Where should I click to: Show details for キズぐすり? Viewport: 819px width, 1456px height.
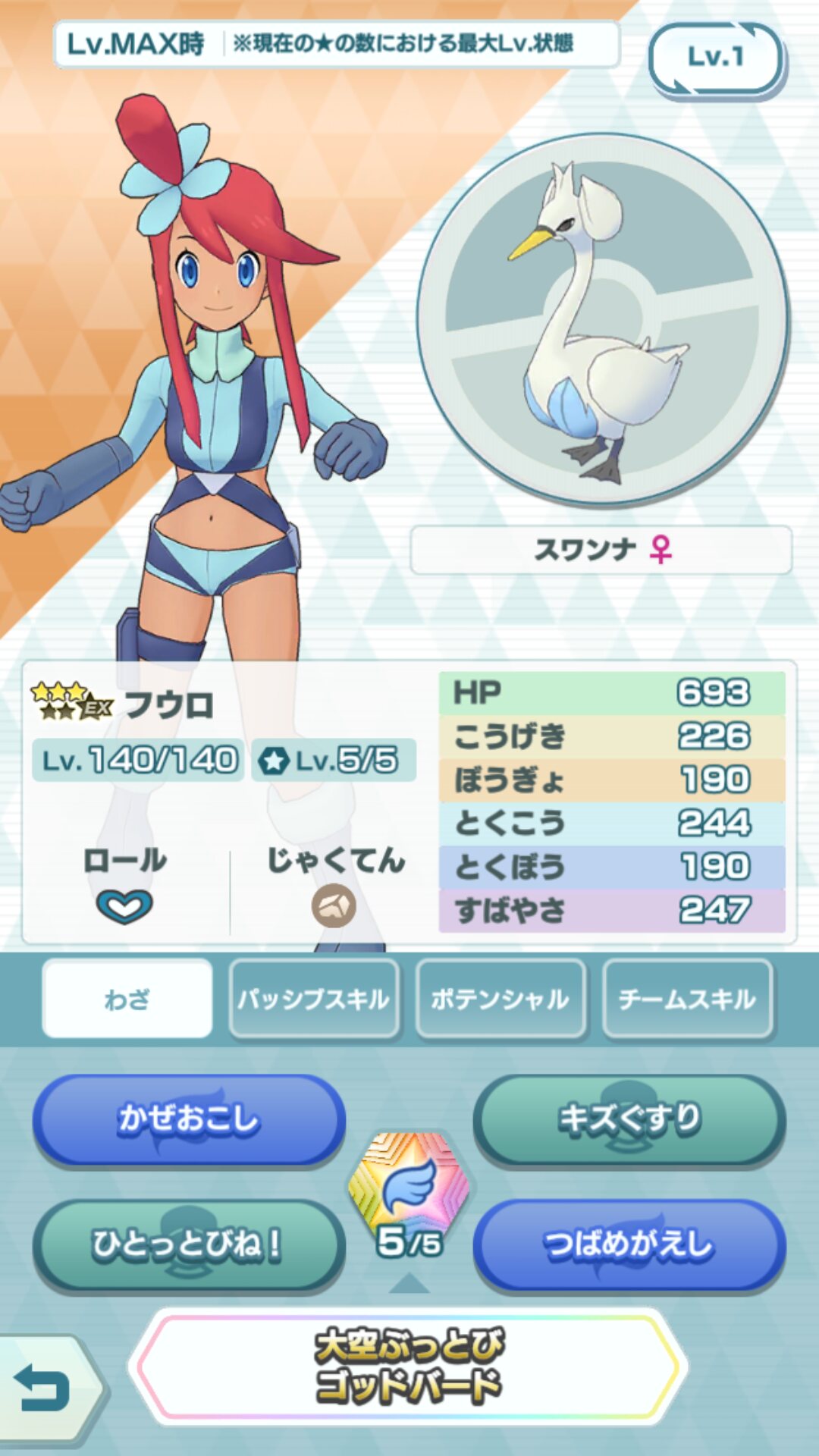pyautogui.click(x=629, y=1120)
